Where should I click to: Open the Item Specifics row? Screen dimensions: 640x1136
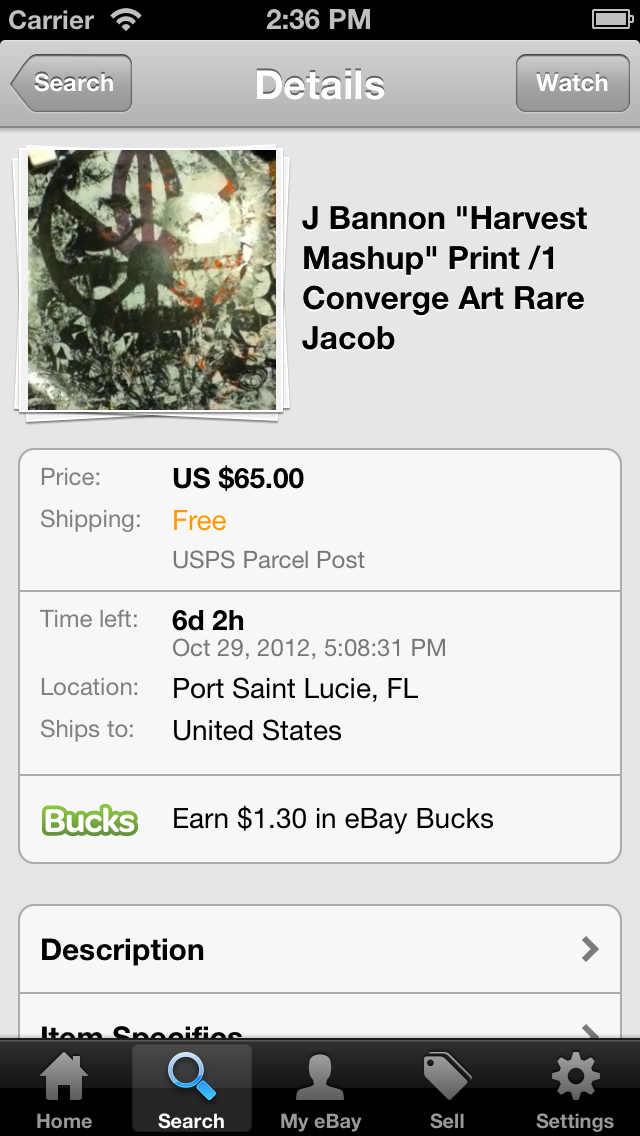tap(320, 1026)
